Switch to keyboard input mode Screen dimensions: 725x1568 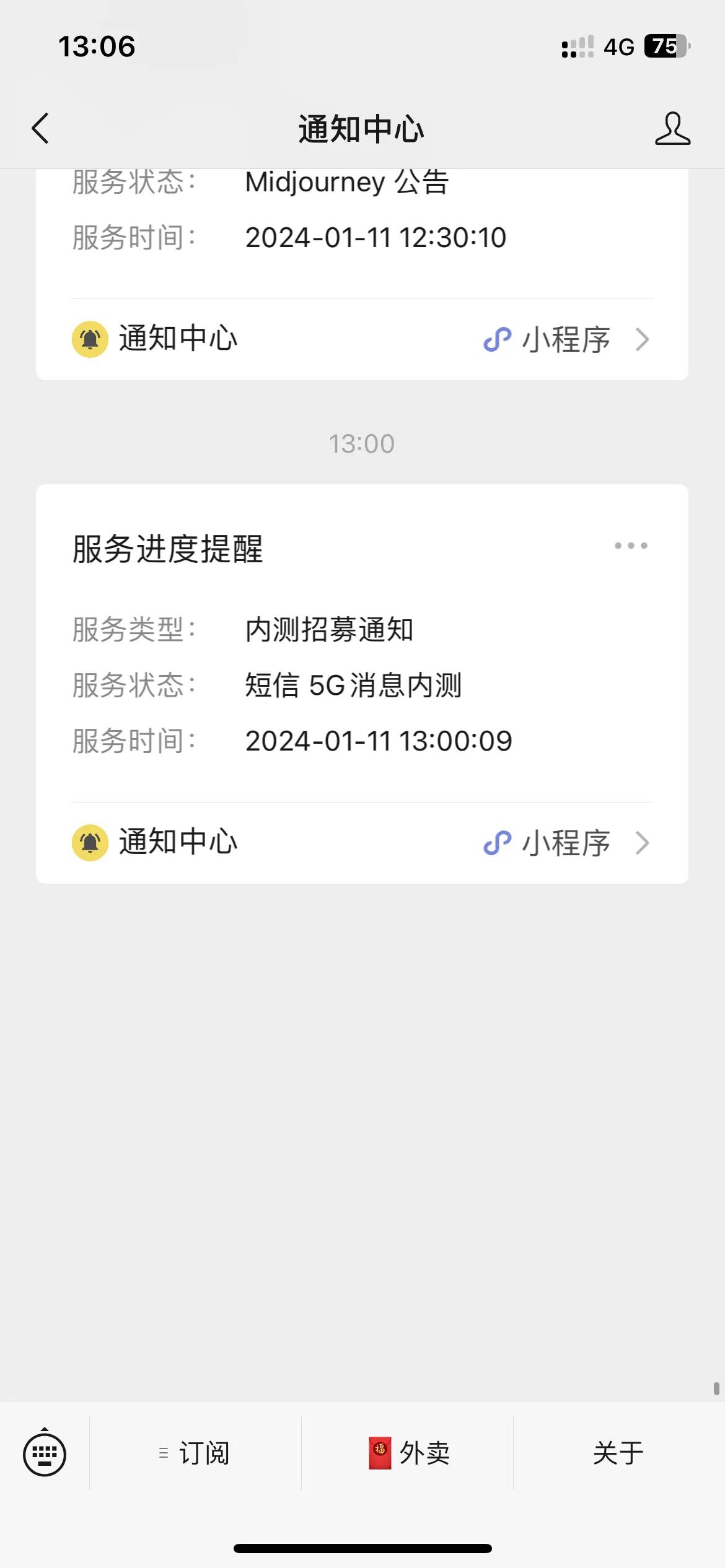(45, 1453)
